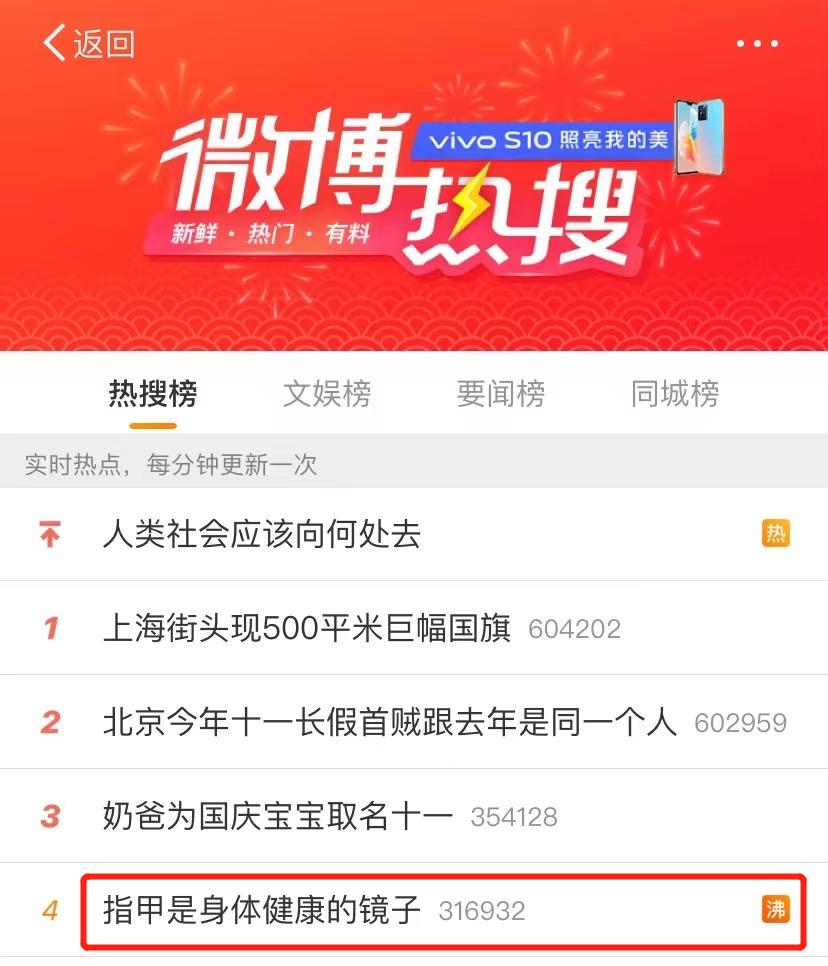
Task: Open topic 上海街头现500平米巨幅国旗
Action: tap(307, 628)
